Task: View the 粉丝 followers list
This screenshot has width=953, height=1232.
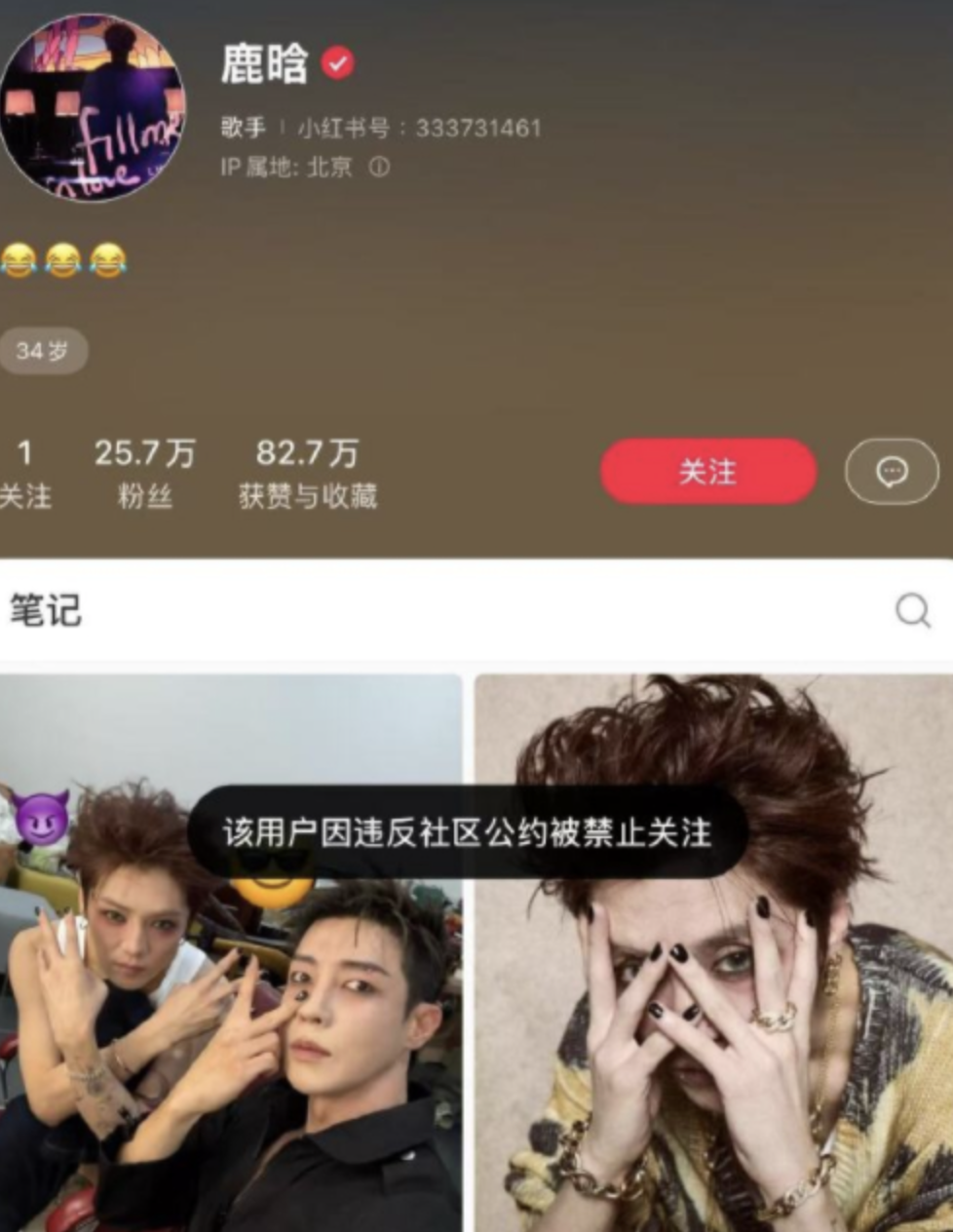Action: (144, 474)
